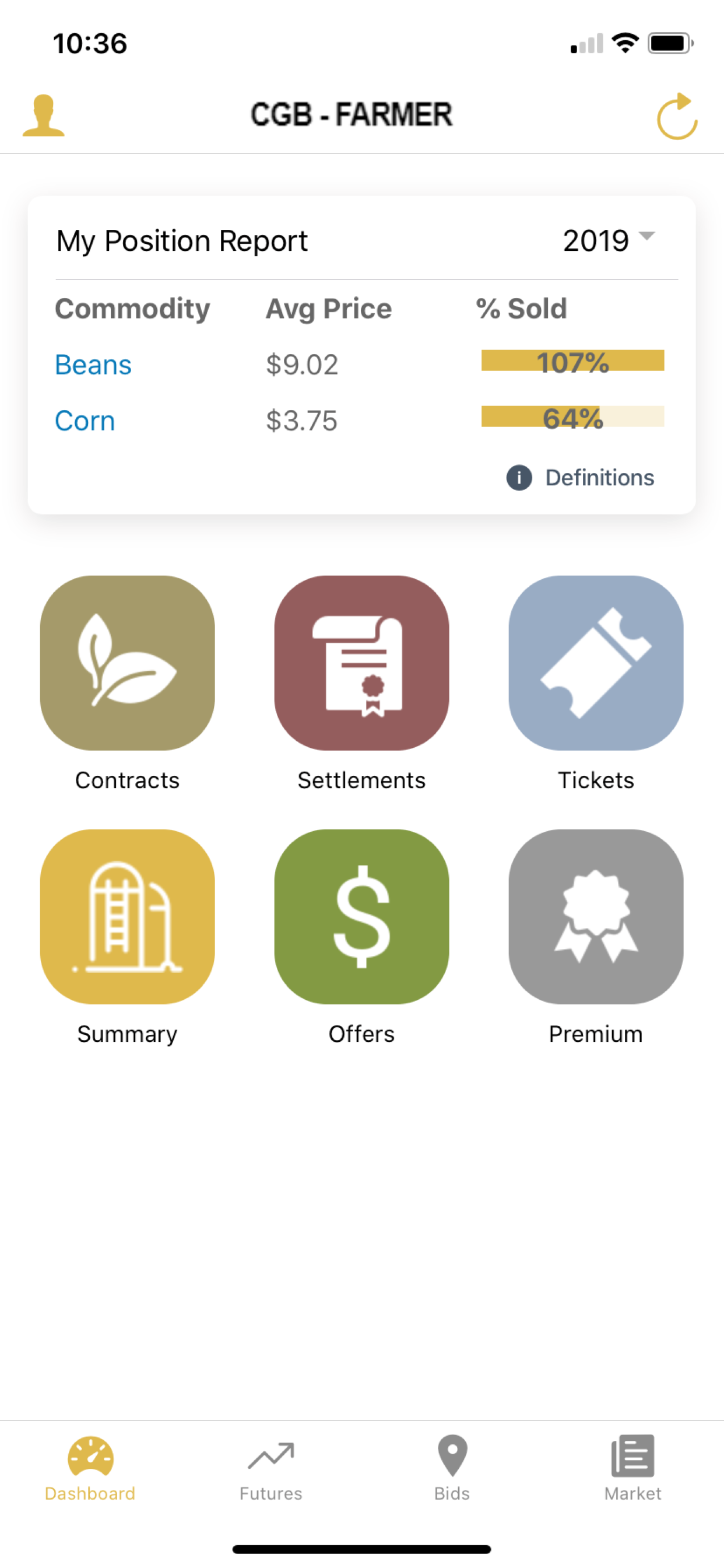Screen dimensions: 724x1568
Task: Open the Beans commodity link
Action: [93, 365]
